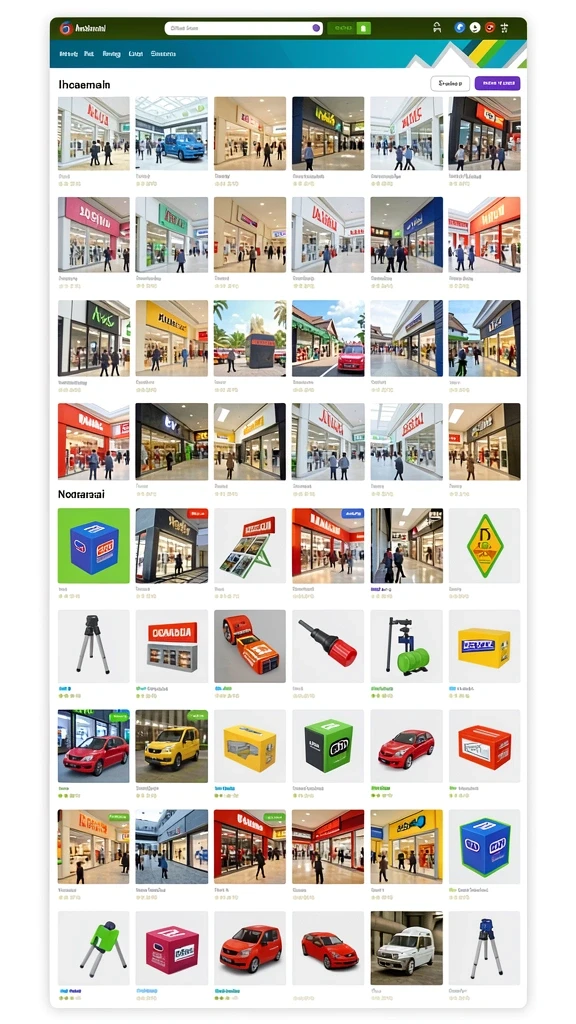Open the blue van in mall thumbnail
576x1024 pixels.
[172, 133]
